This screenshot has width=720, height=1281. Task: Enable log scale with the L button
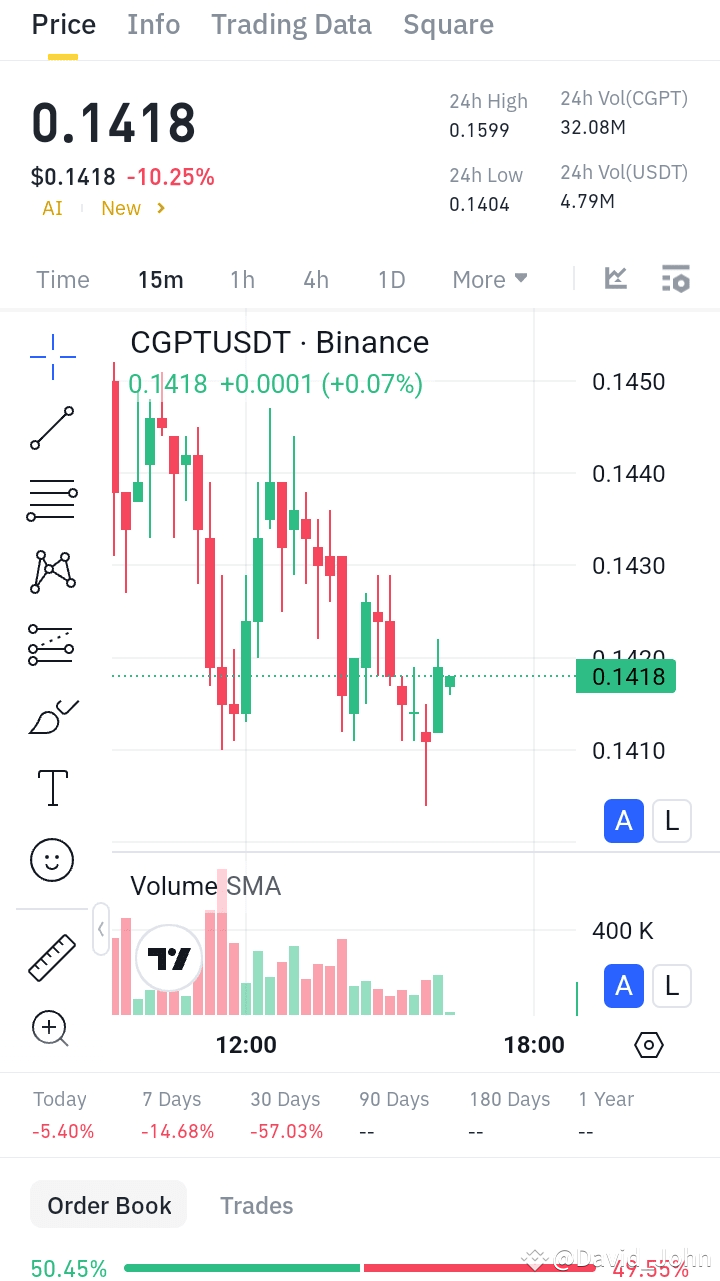pos(671,821)
